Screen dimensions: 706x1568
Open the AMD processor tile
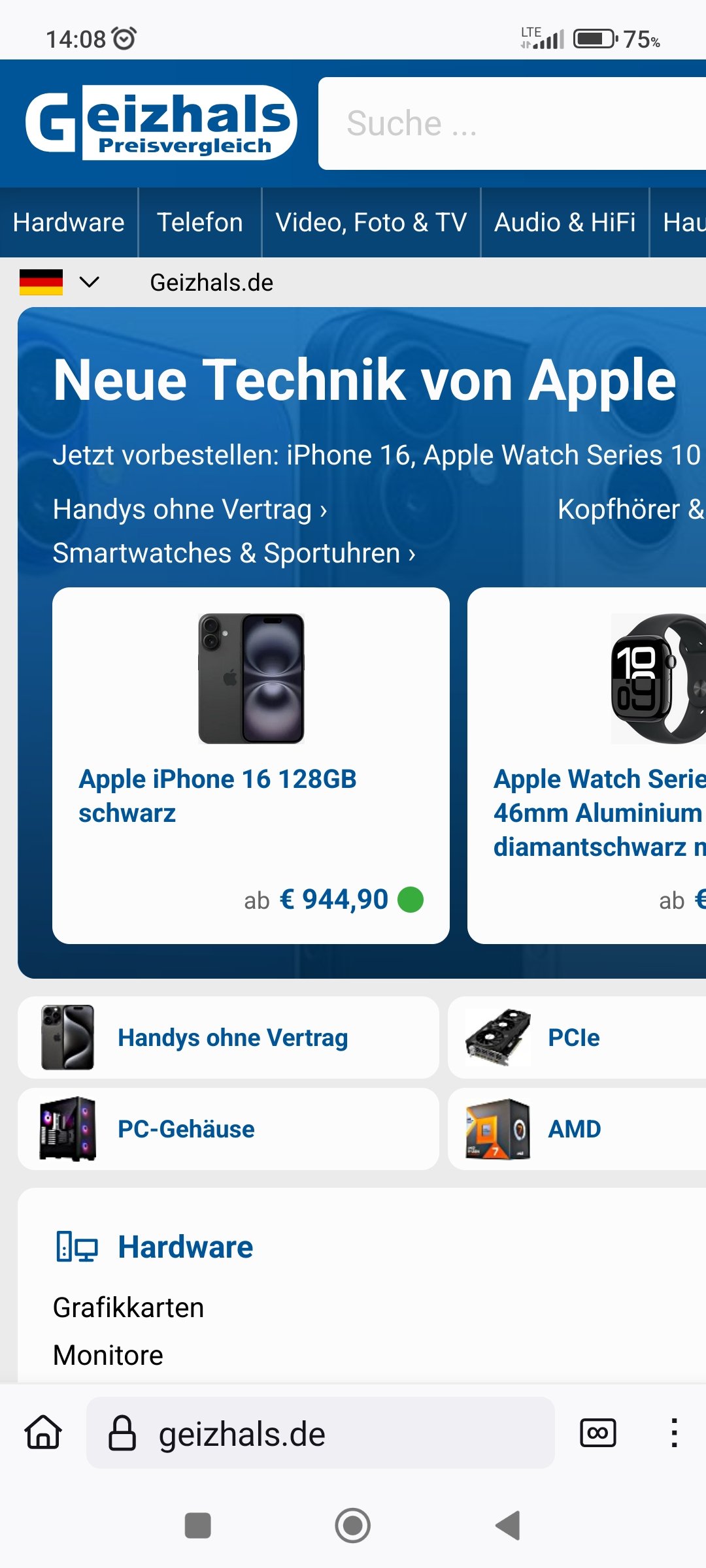[575, 1129]
